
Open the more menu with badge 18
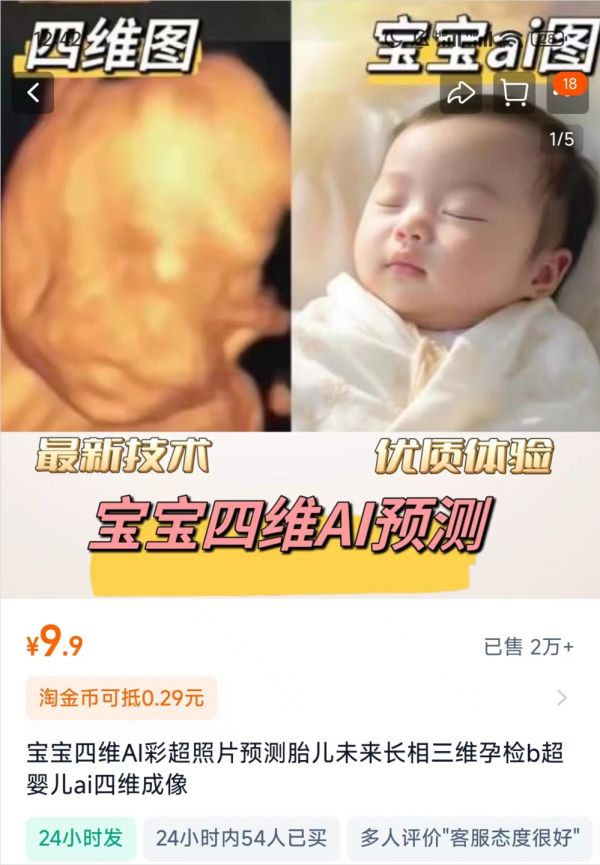point(567,92)
